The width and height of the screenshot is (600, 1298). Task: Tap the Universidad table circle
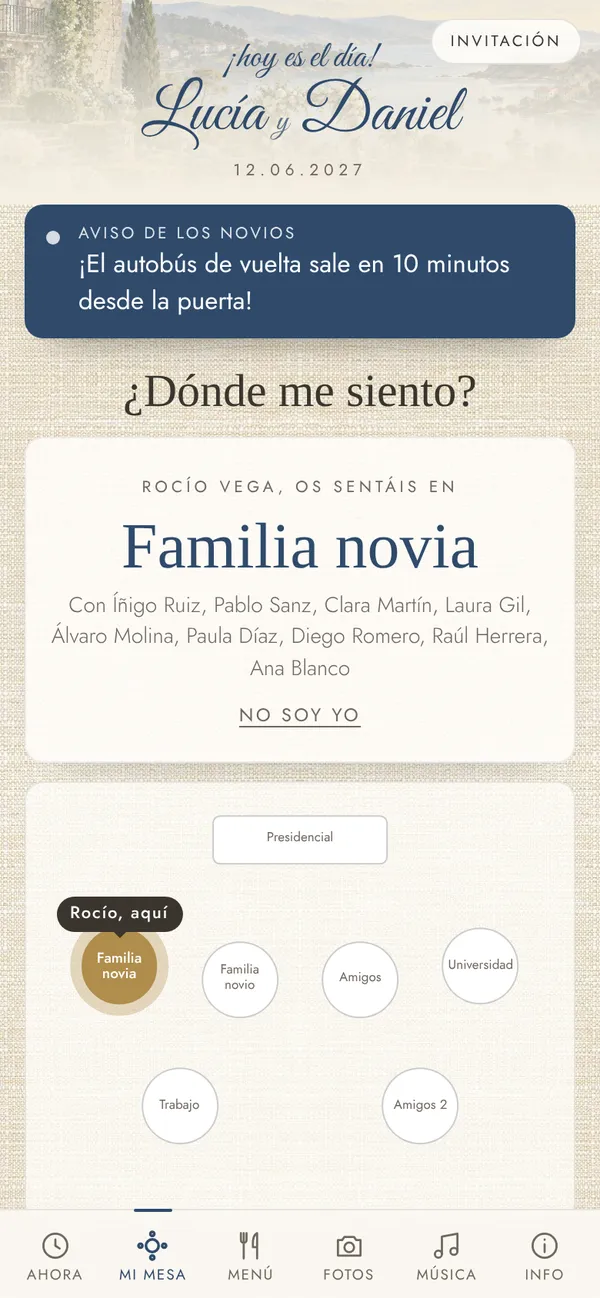coord(480,966)
